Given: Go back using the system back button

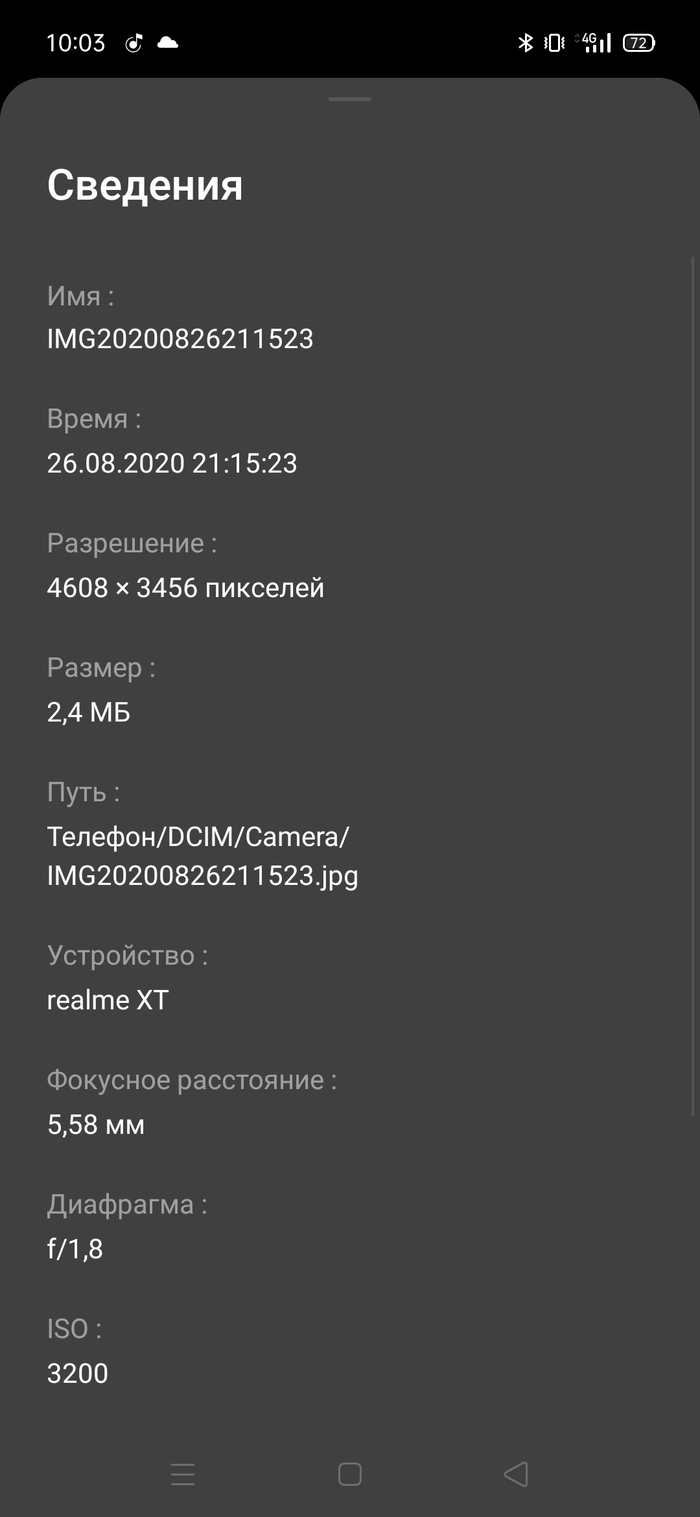Looking at the screenshot, I should click(x=515, y=1473).
